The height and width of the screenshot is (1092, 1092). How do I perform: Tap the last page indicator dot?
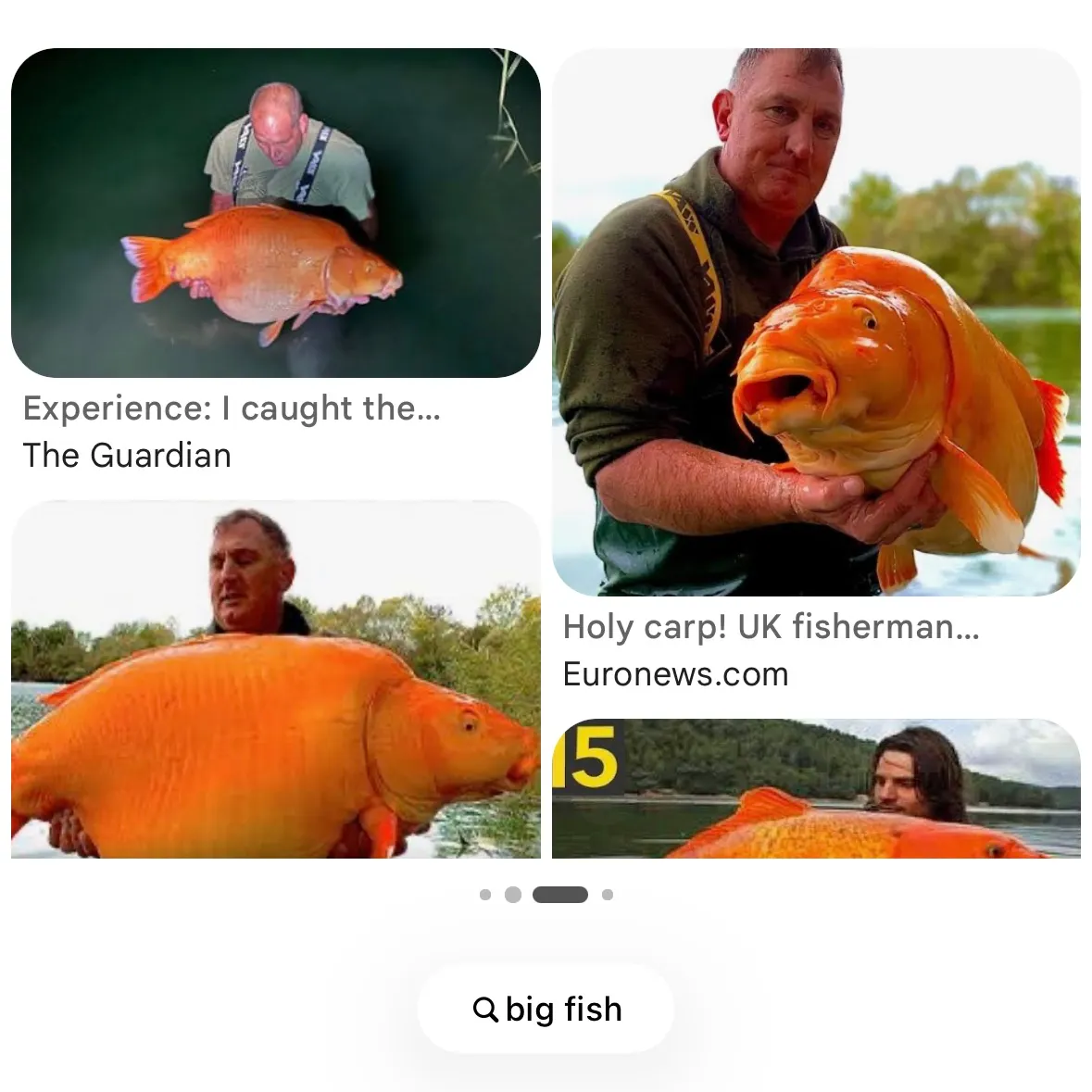[x=608, y=895]
